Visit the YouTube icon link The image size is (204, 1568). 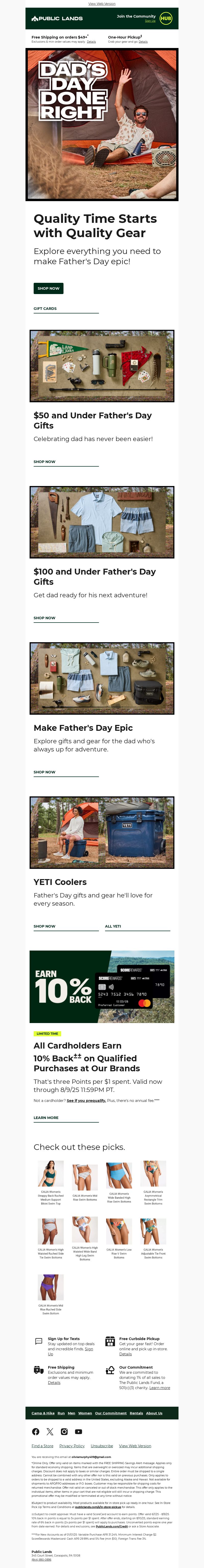[78, 1432]
